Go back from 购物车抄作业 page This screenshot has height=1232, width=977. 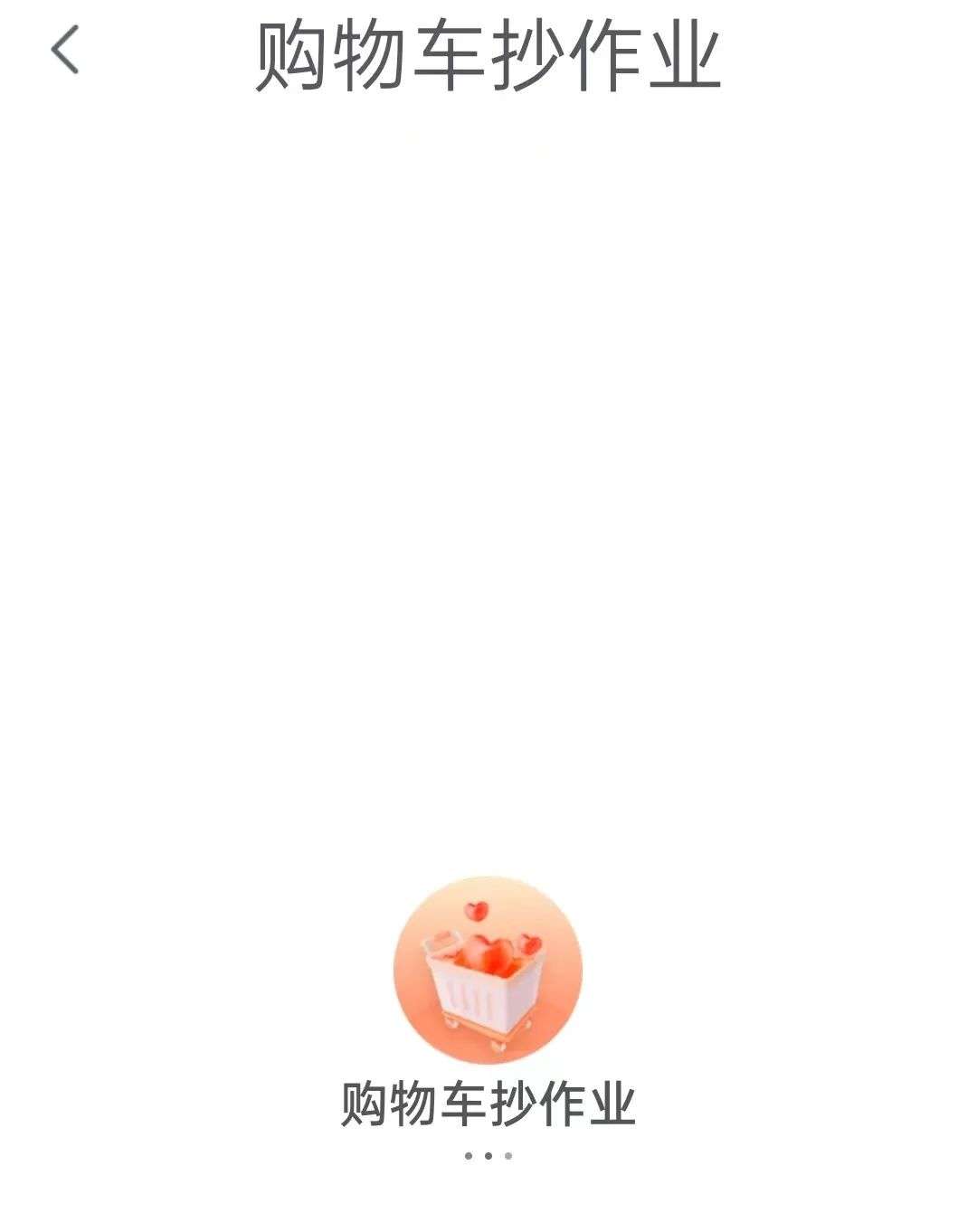coord(65,50)
